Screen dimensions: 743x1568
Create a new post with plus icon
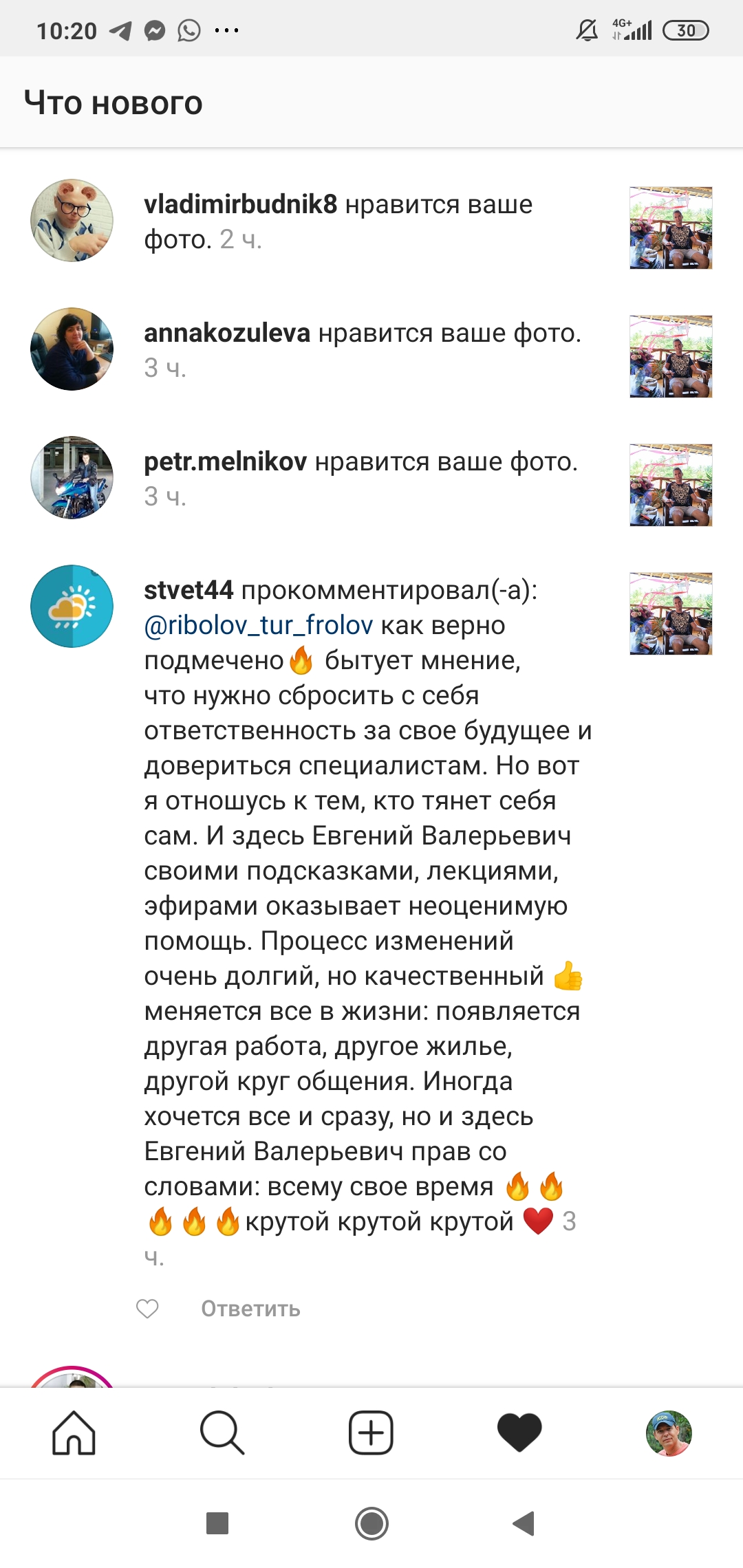(371, 1433)
